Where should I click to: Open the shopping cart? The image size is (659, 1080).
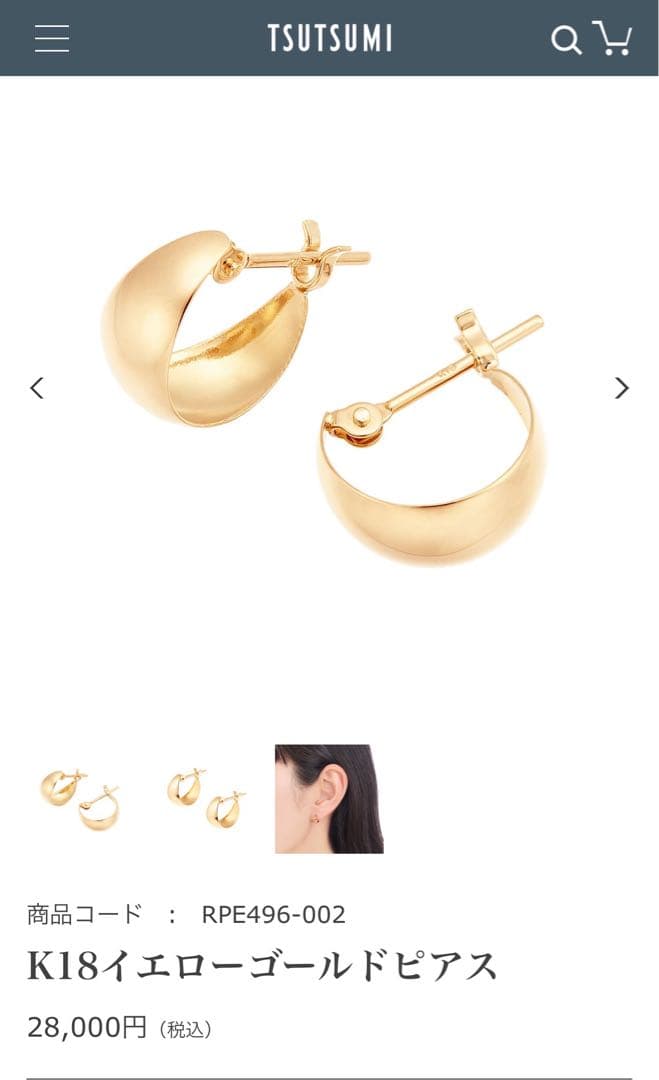click(612, 38)
